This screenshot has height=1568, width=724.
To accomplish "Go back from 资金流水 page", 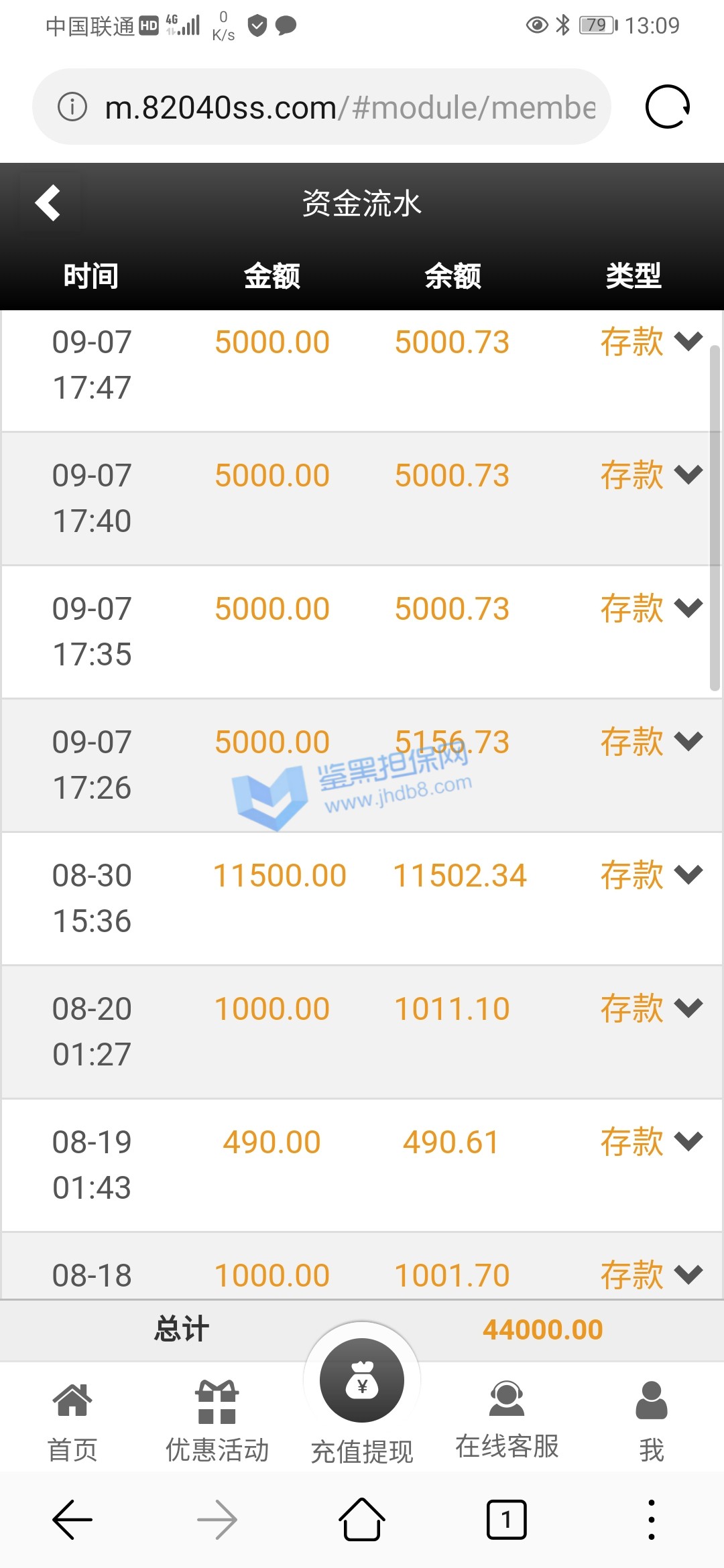I will coord(48,203).
